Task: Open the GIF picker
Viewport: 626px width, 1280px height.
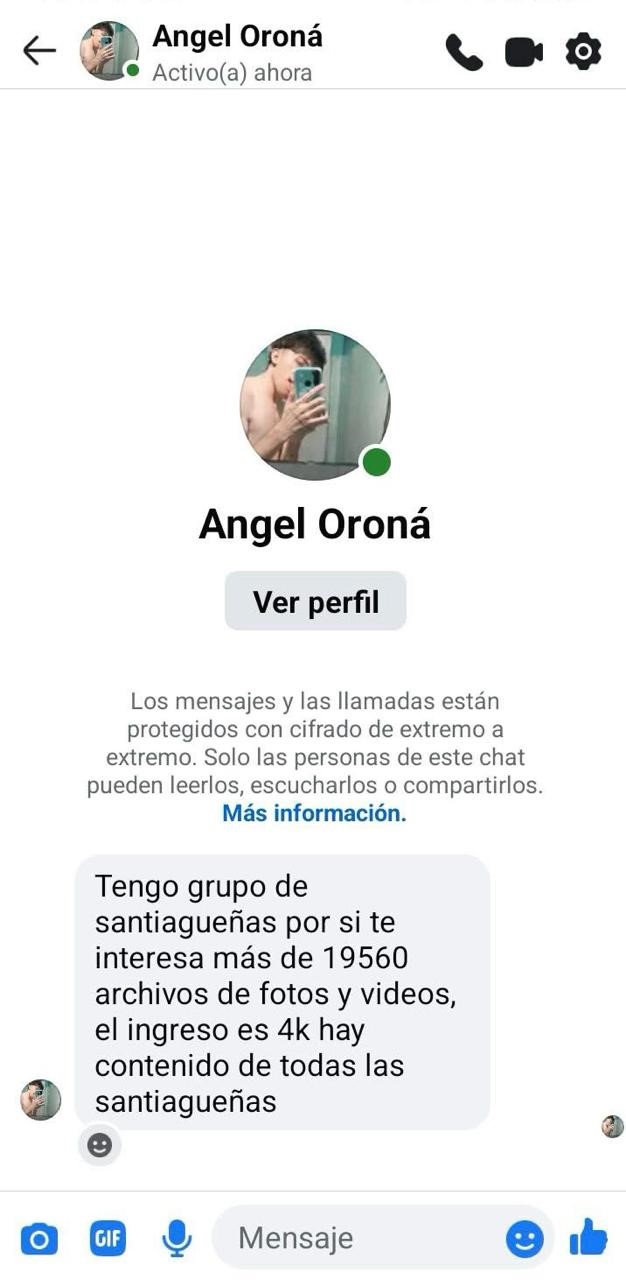Action: click(x=108, y=1240)
